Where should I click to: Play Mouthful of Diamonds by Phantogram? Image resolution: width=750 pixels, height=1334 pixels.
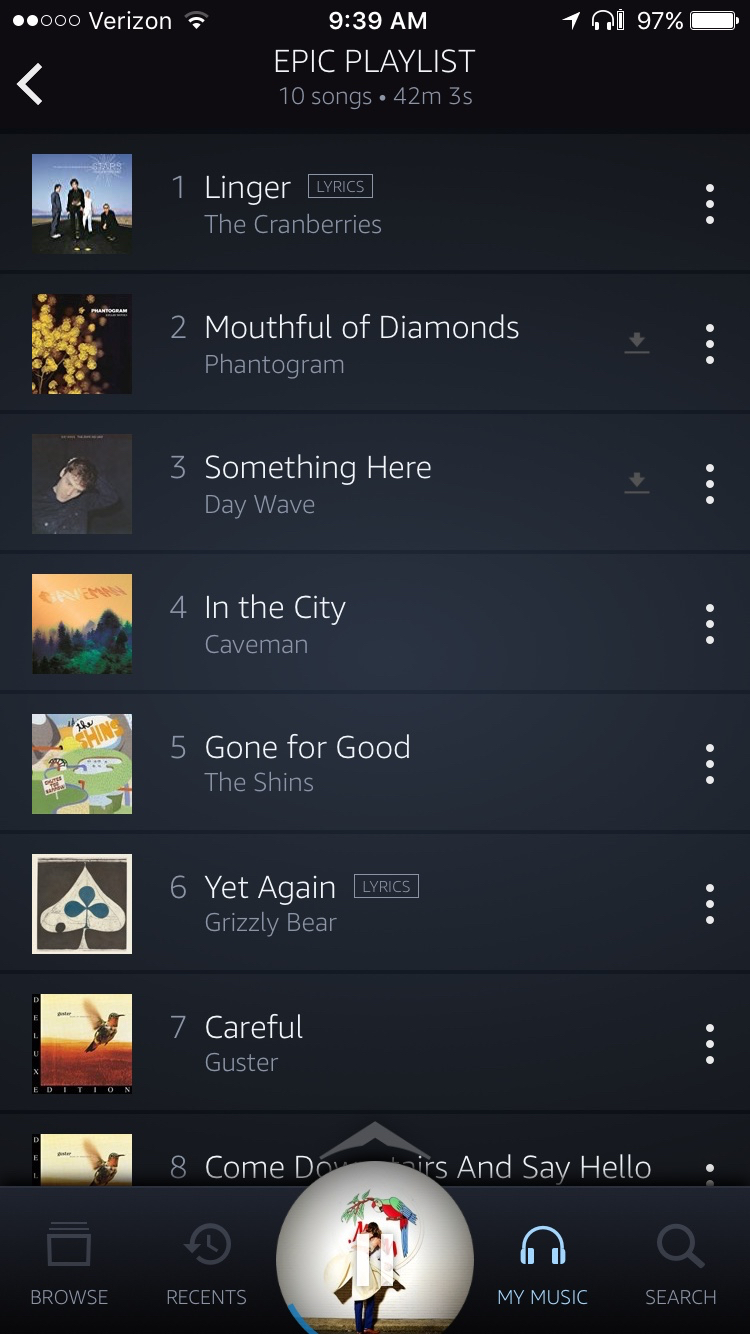click(x=360, y=344)
